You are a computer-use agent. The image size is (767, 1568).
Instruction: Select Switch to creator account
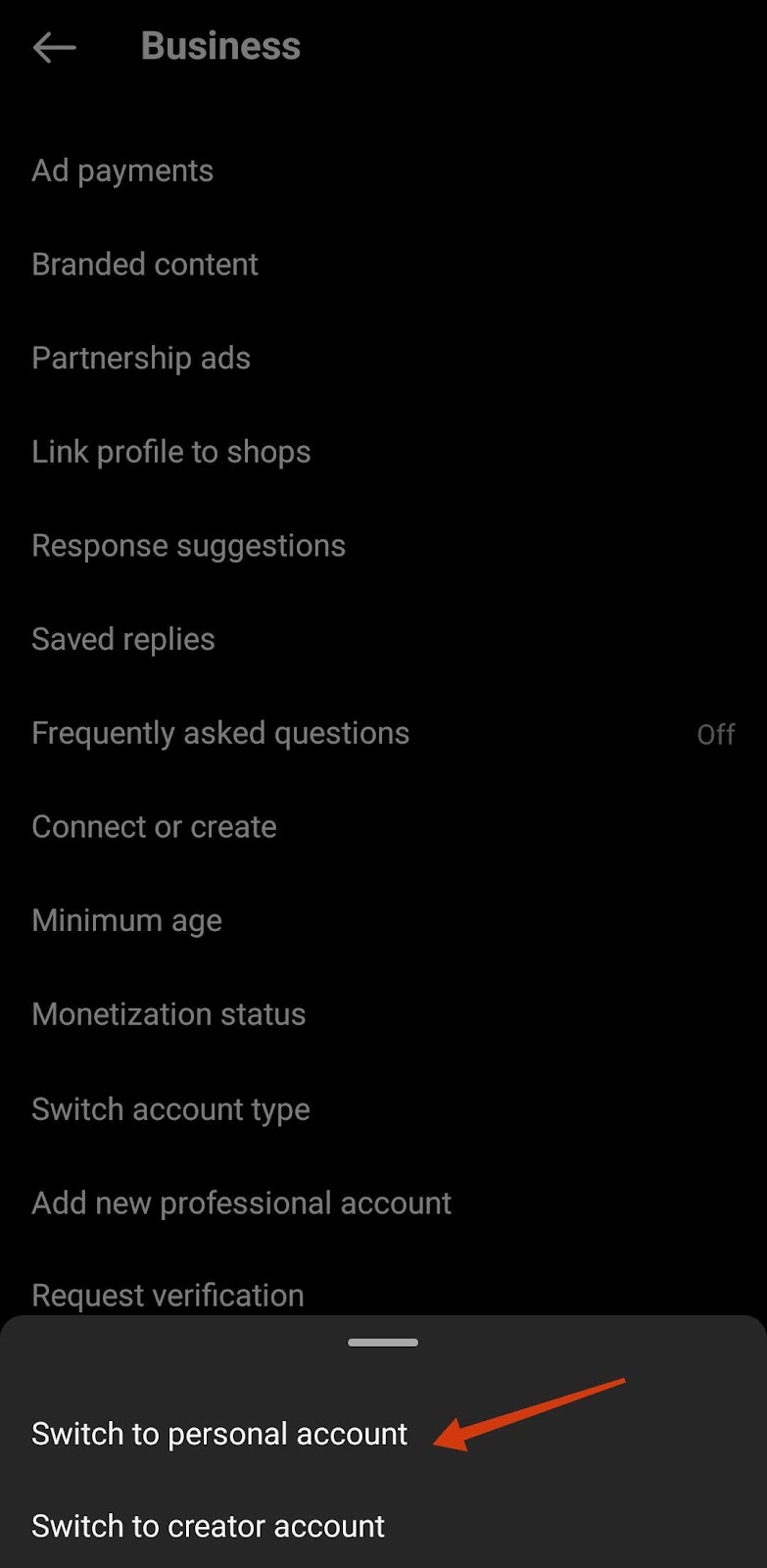(383, 1525)
